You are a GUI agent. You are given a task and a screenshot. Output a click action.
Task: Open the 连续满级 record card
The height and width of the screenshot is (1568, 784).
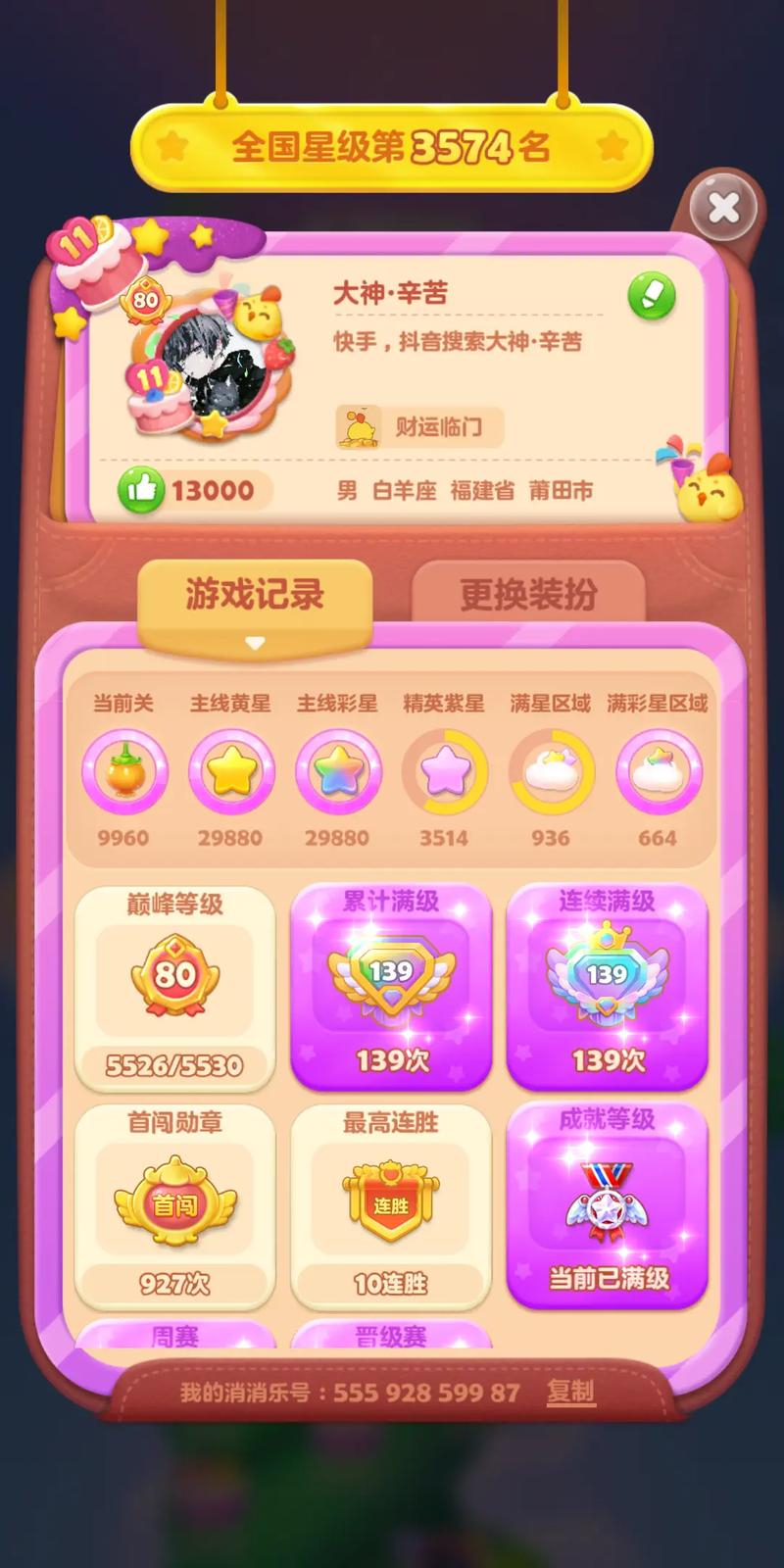click(607, 988)
